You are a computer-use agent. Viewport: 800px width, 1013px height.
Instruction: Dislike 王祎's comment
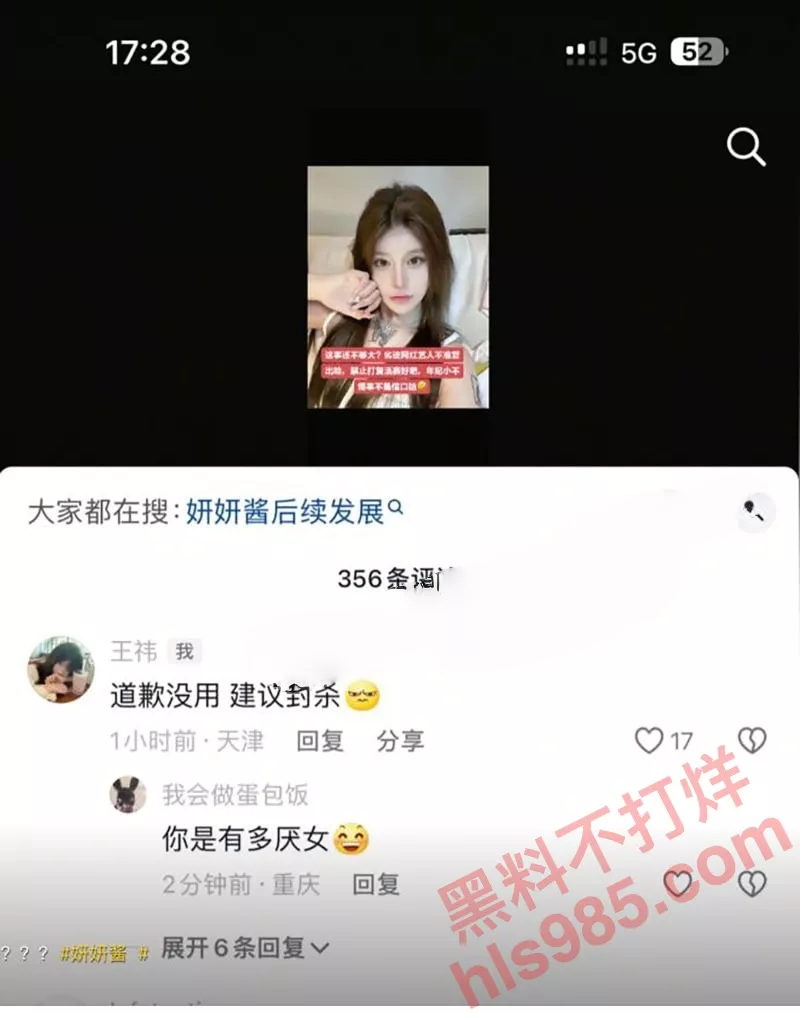(x=752, y=741)
